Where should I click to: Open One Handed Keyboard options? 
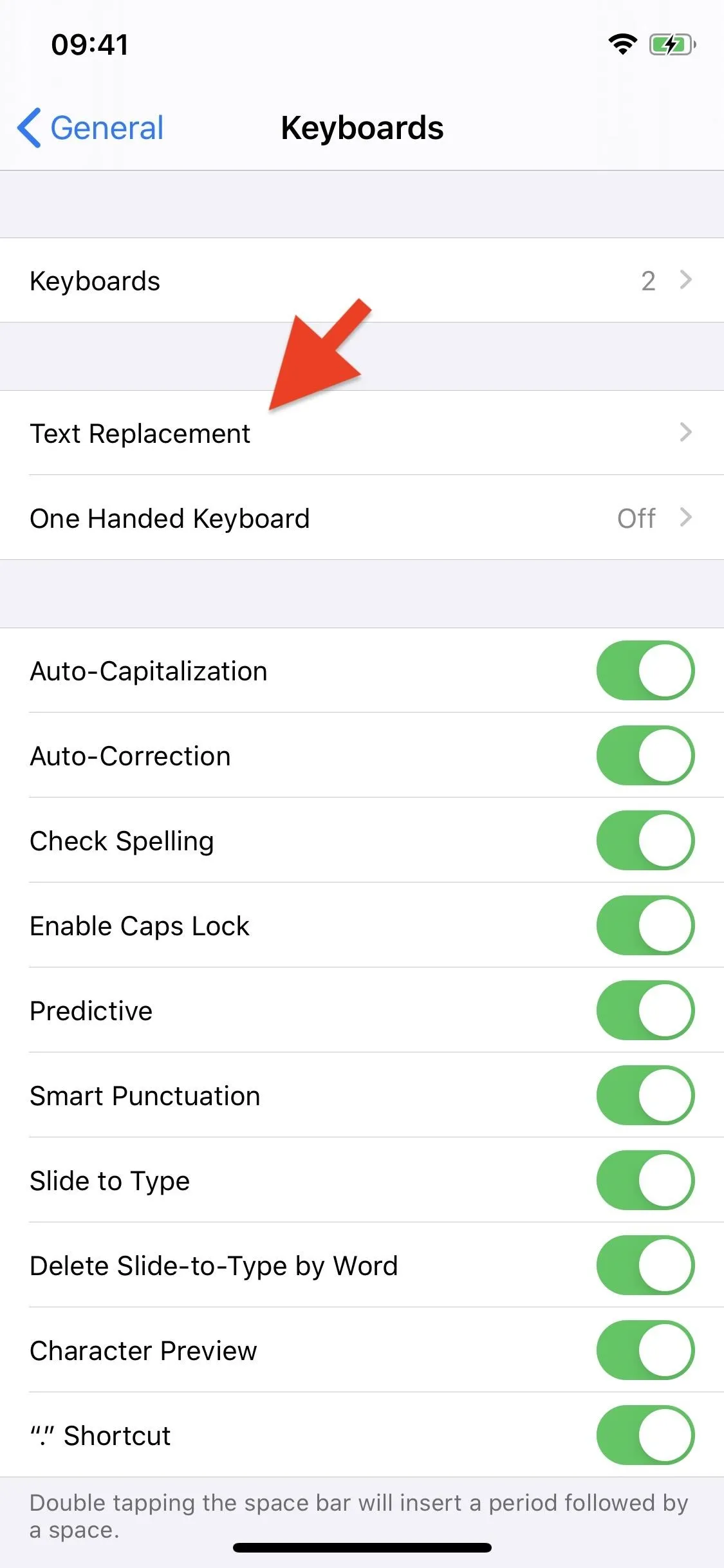pos(362,518)
